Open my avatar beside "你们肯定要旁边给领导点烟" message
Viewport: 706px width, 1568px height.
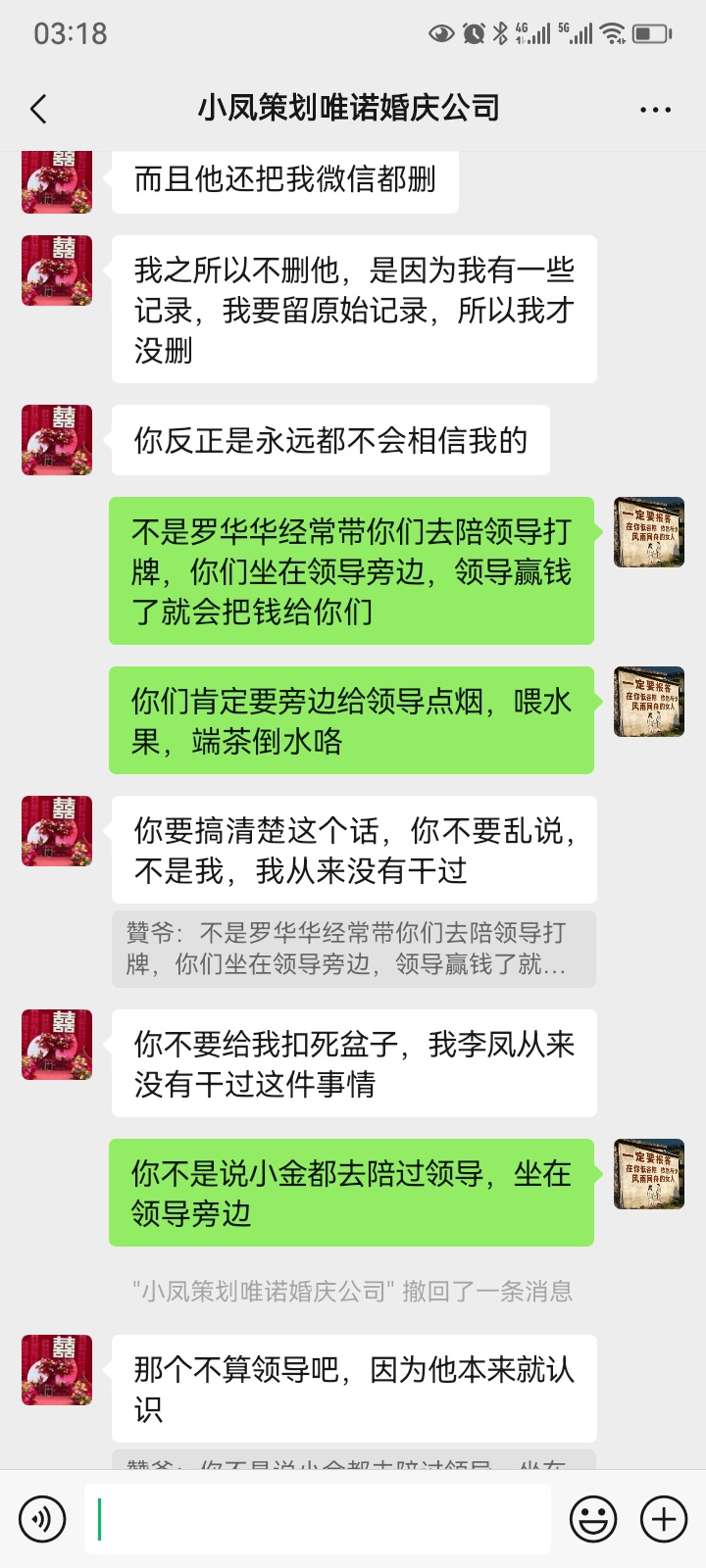pos(649,702)
